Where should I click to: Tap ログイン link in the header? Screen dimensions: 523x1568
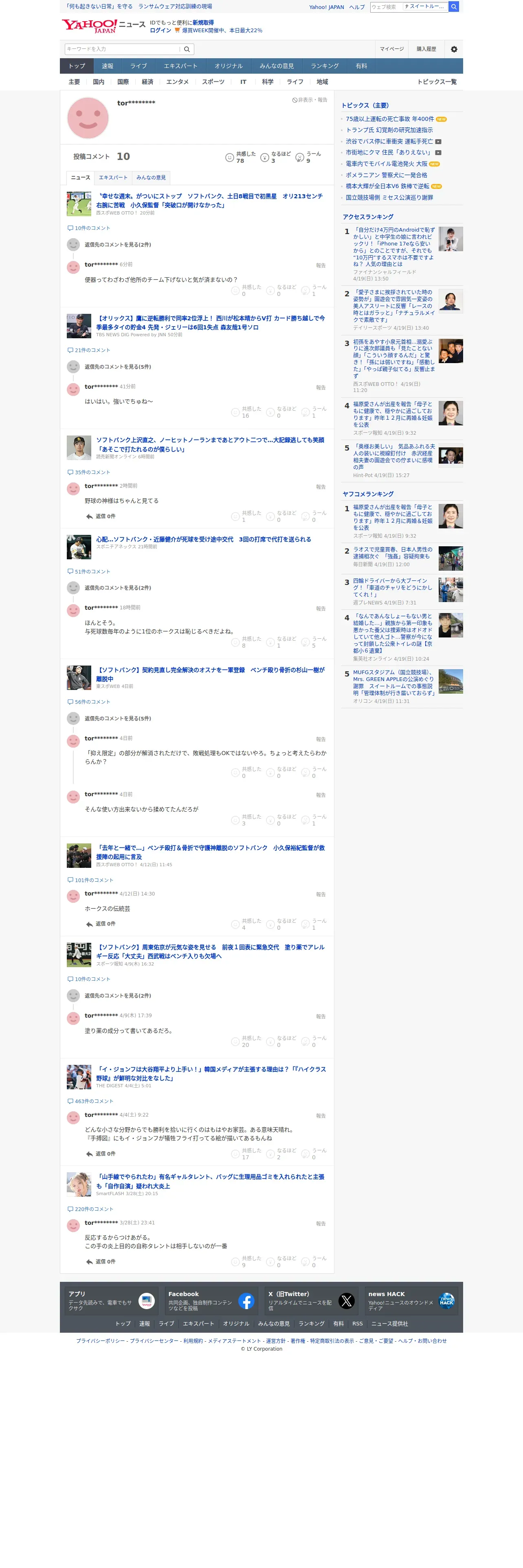coord(160,31)
